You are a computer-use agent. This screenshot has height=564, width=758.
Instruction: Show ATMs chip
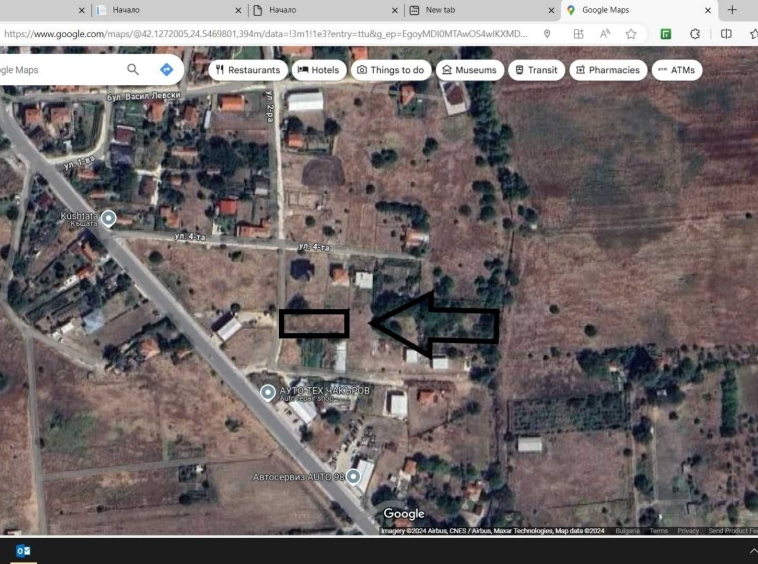coord(677,70)
